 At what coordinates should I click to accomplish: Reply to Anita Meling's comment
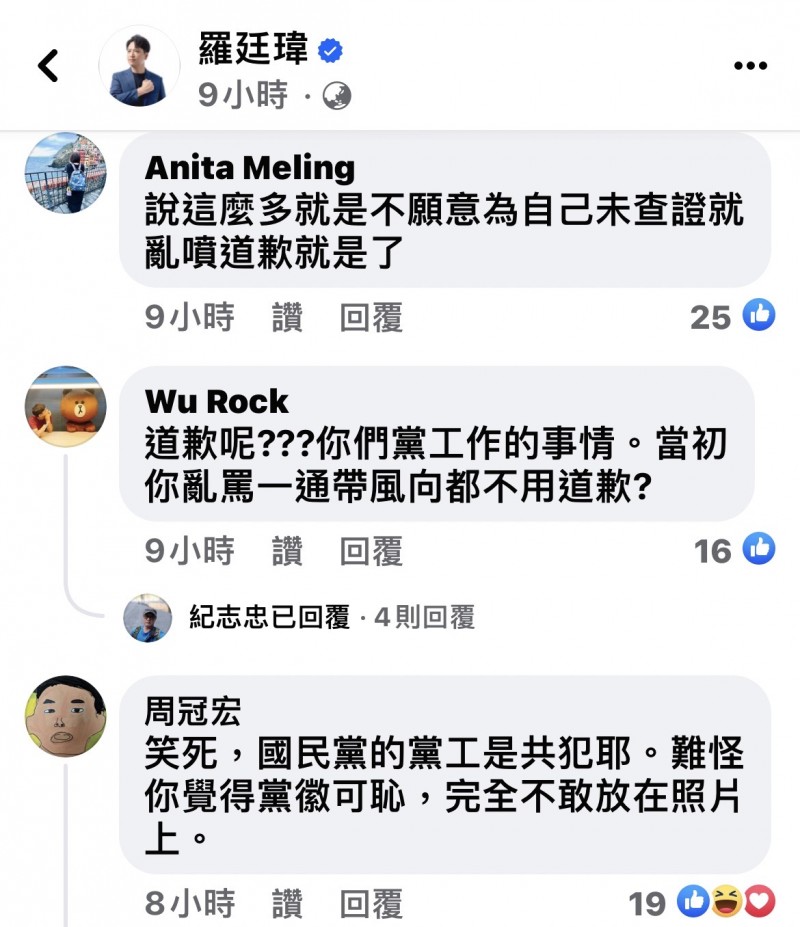371,318
